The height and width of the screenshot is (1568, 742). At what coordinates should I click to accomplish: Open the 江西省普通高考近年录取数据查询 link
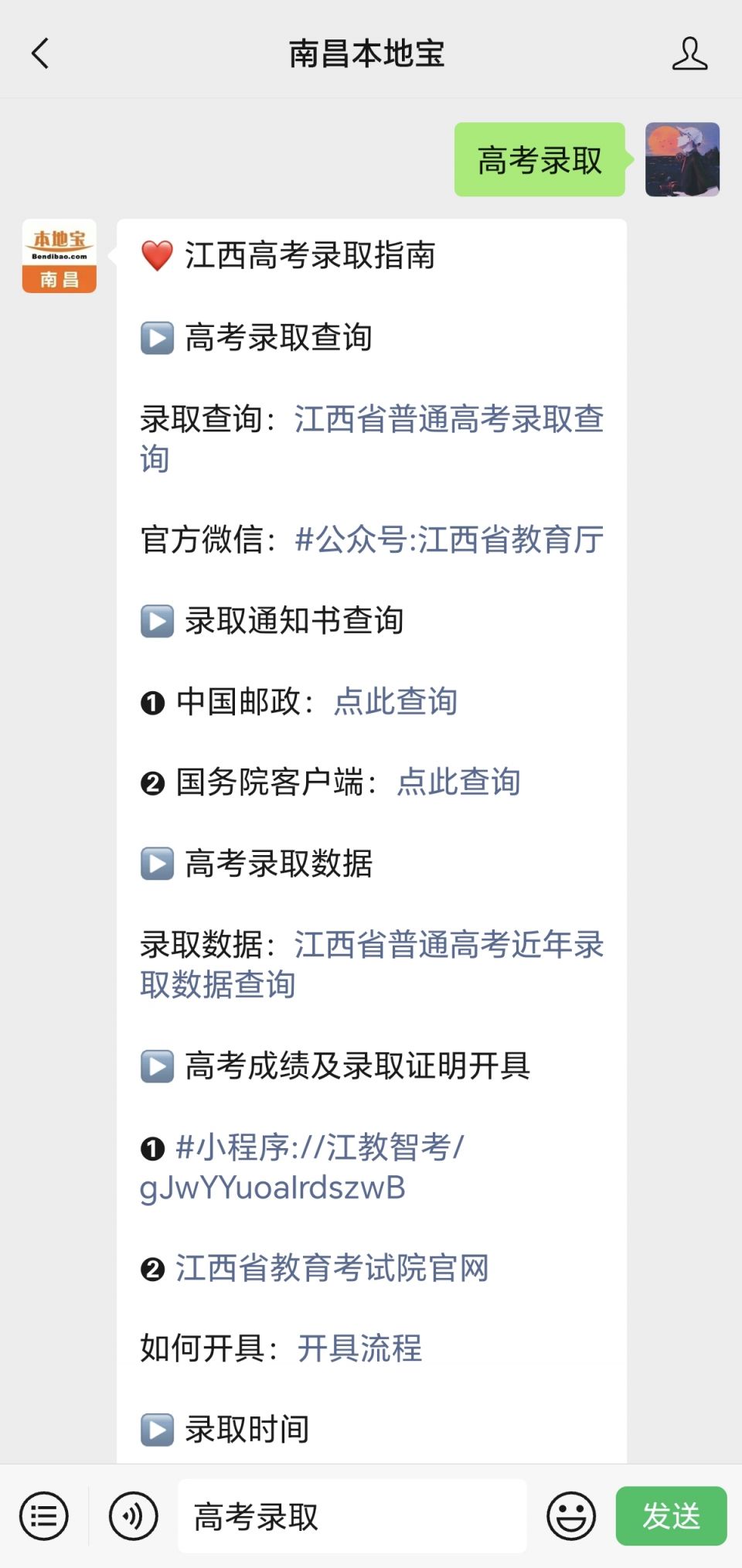pyautogui.click(x=372, y=964)
